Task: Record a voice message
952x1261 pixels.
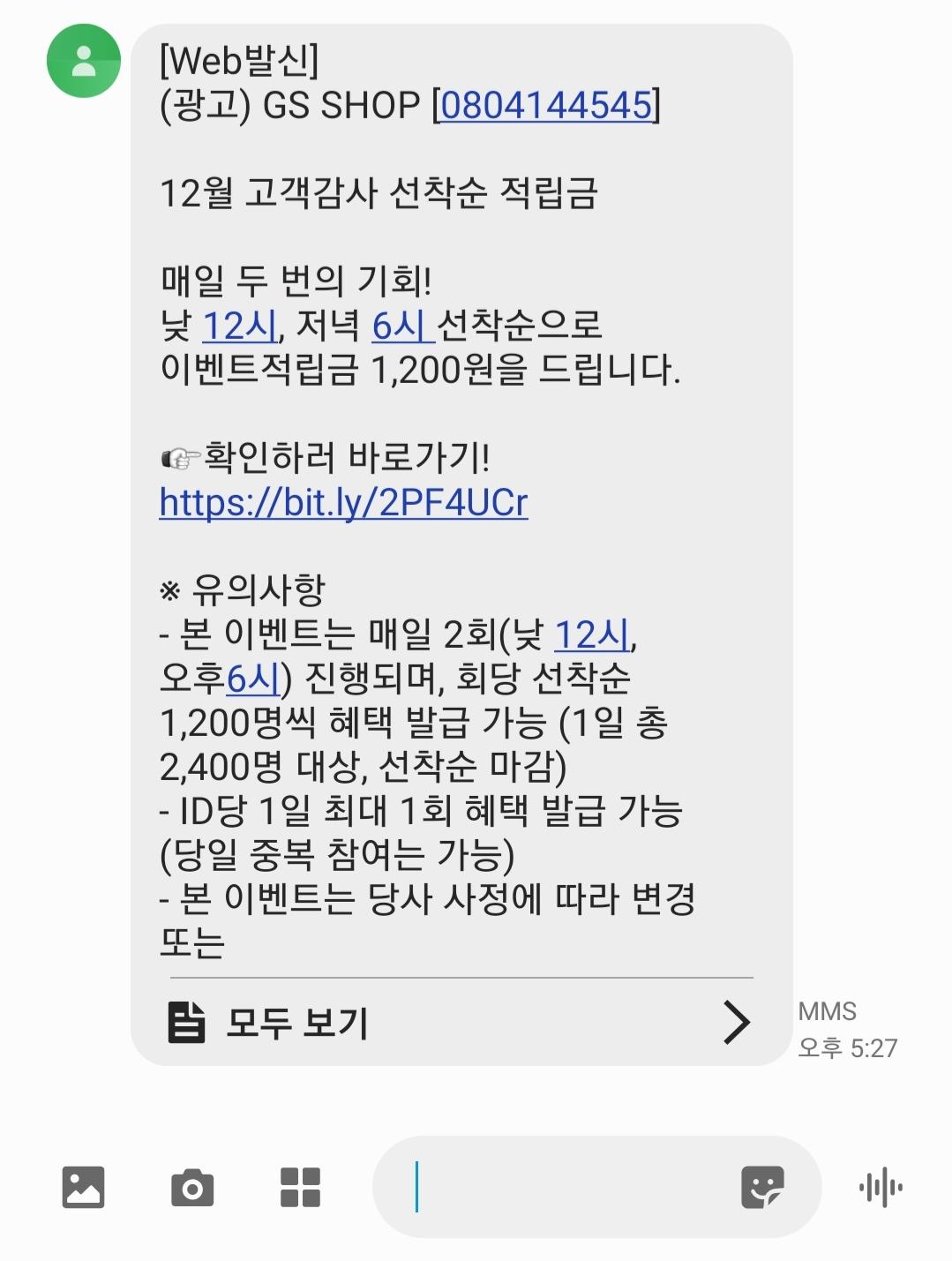Action: click(881, 1187)
